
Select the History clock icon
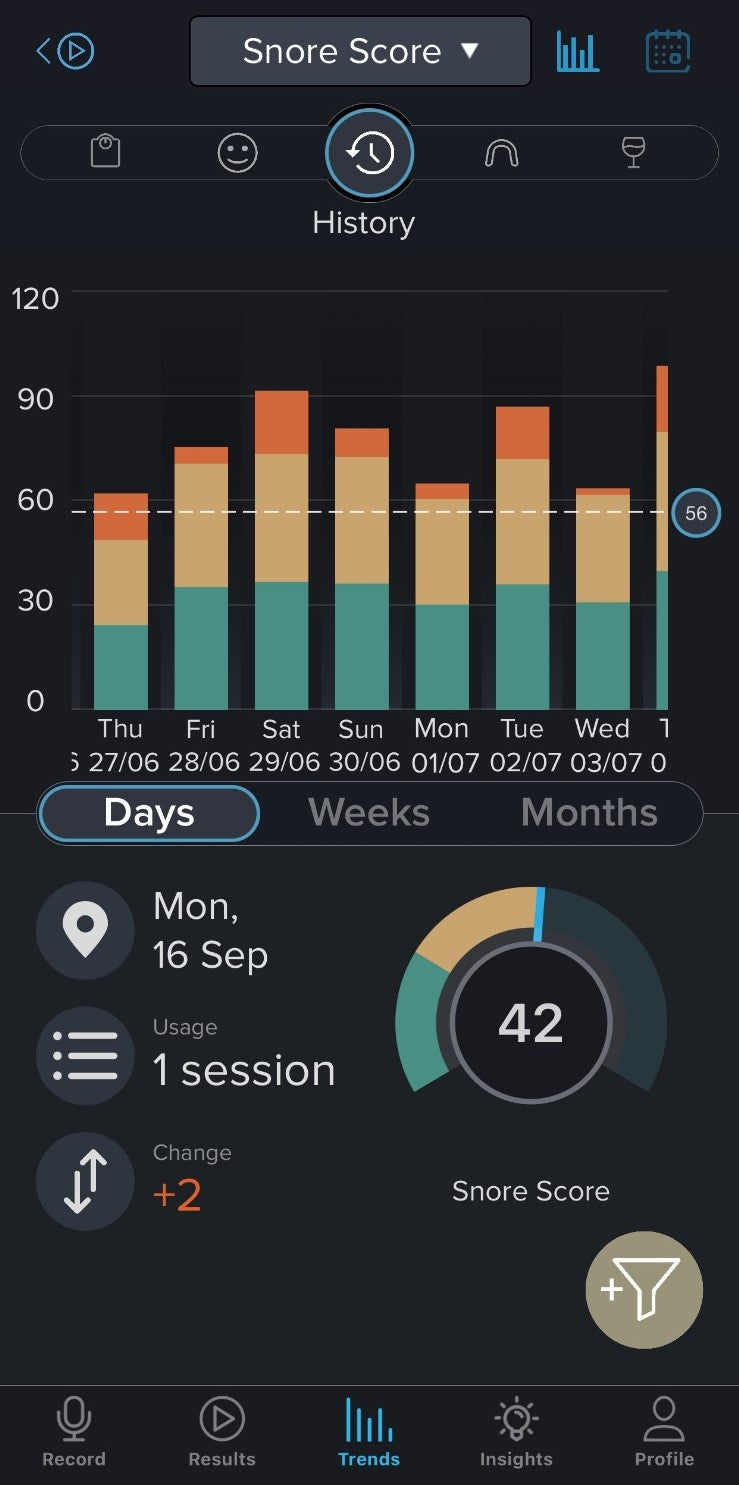pos(369,153)
